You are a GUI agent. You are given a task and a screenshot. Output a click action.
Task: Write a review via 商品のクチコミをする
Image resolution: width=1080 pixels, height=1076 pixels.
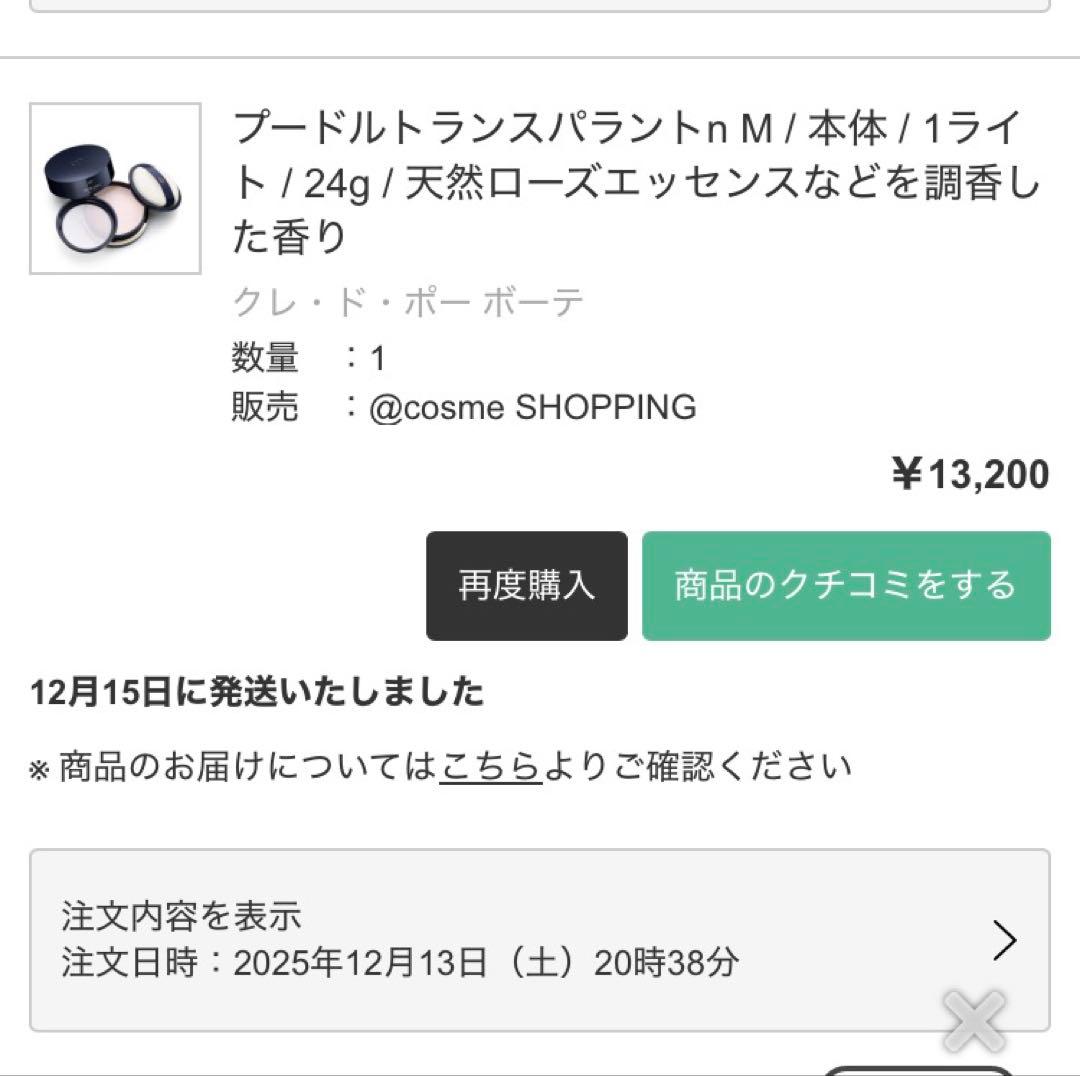coord(846,586)
